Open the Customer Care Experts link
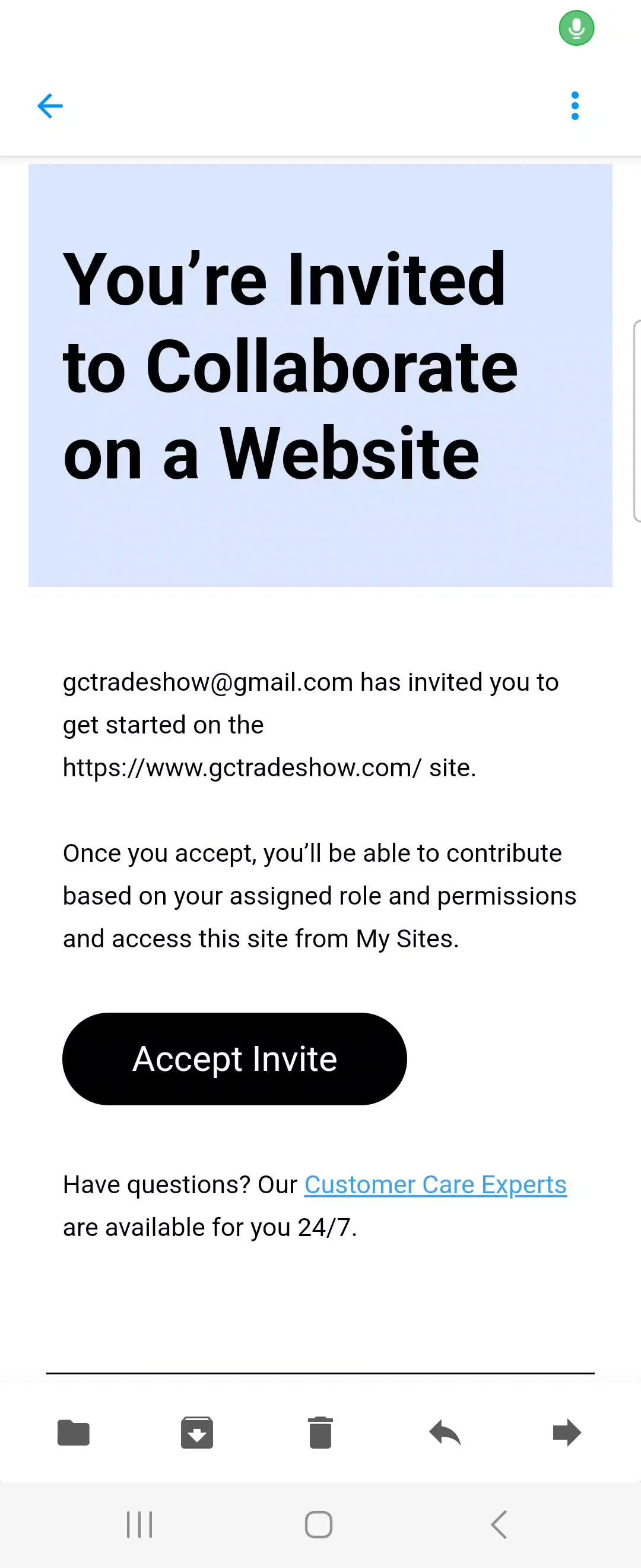This screenshot has height=1568, width=641. tap(436, 1184)
